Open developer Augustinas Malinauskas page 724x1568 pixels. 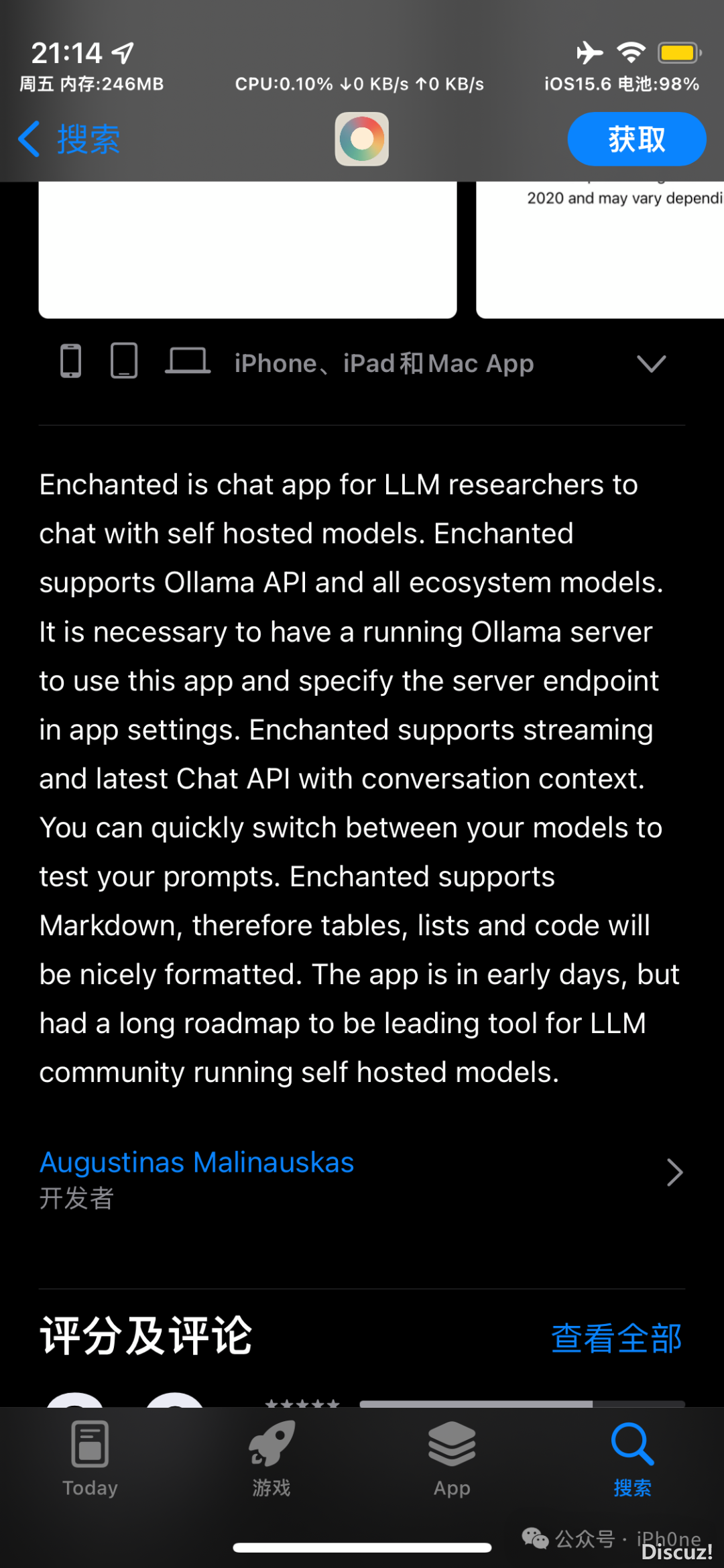[x=197, y=1162]
